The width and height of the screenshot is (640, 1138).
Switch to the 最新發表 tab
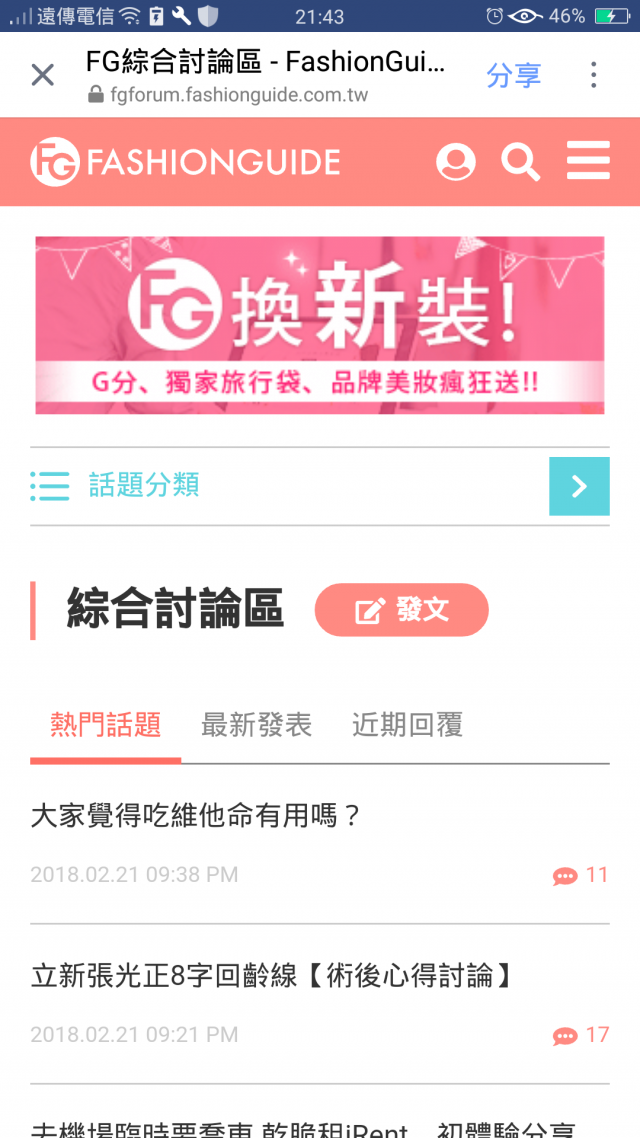pyautogui.click(x=256, y=725)
